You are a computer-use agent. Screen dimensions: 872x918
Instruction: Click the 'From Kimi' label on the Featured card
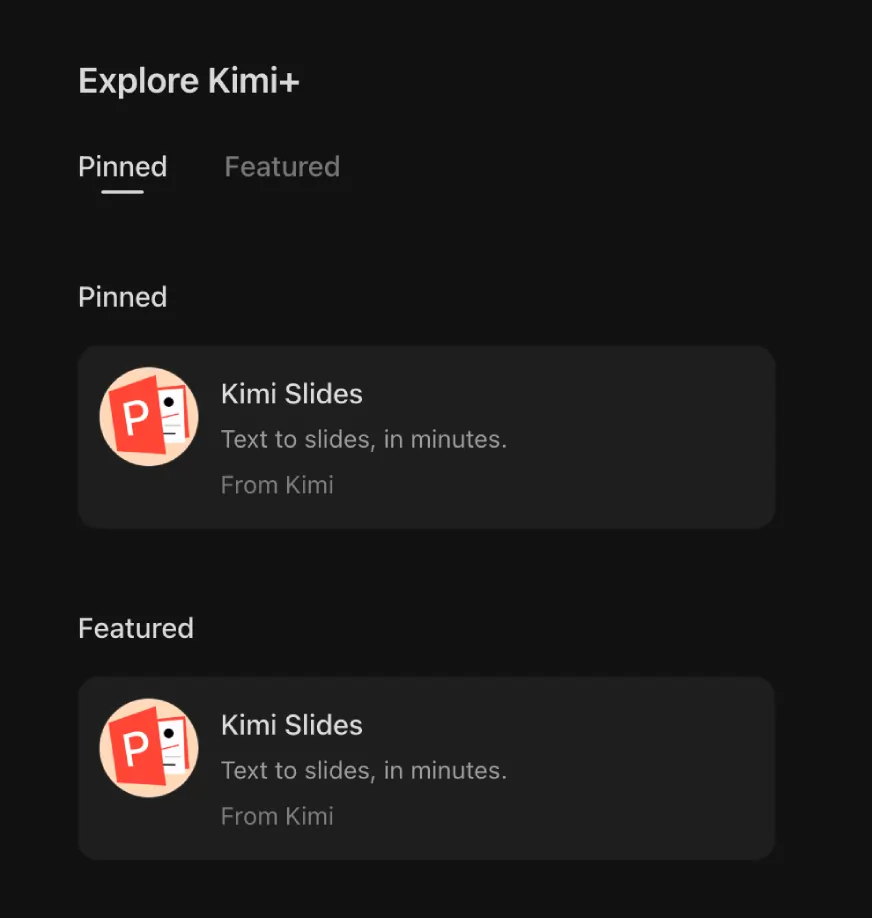coord(277,815)
